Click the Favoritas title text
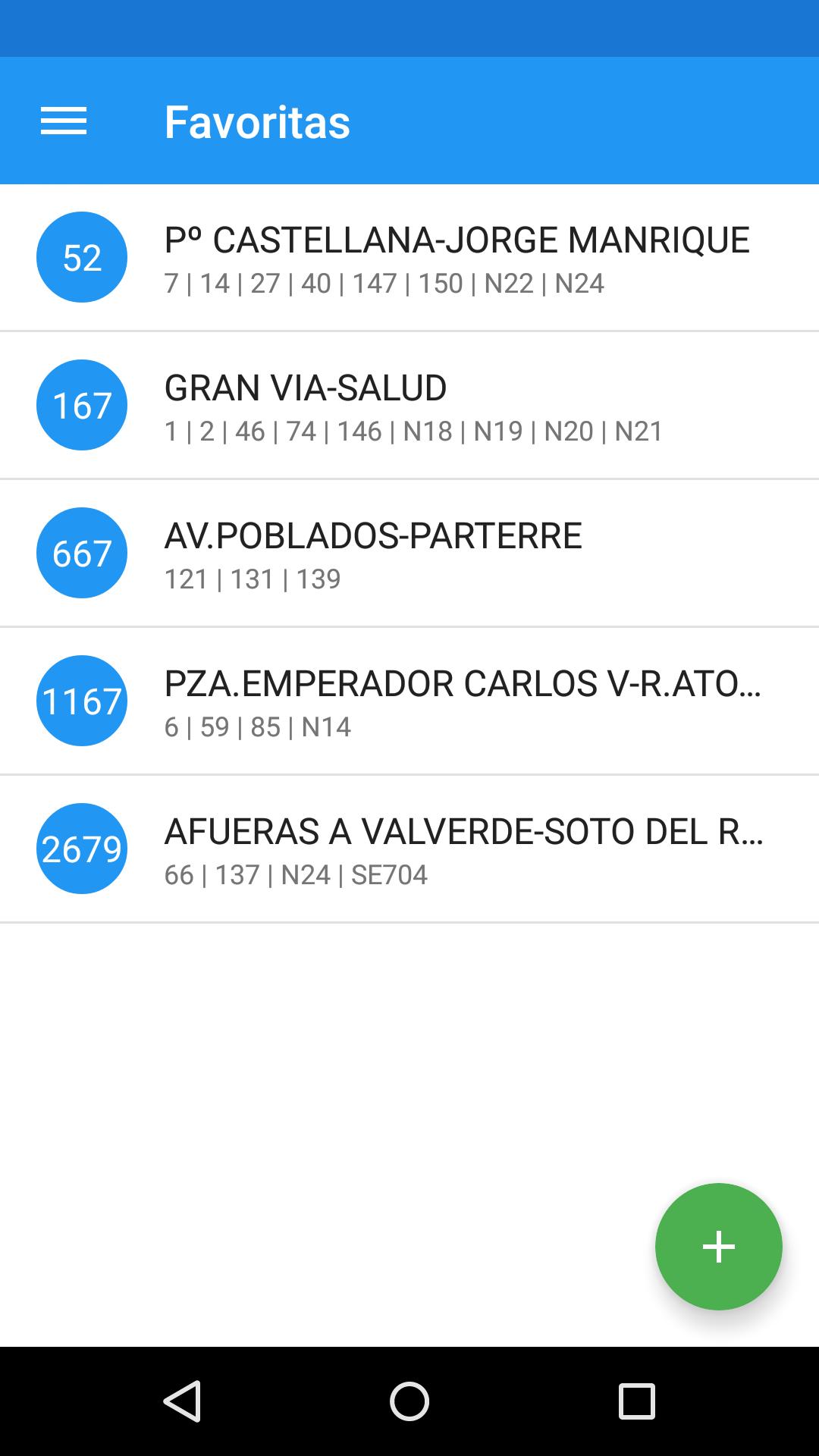The height and width of the screenshot is (1456, 819). (258, 121)
